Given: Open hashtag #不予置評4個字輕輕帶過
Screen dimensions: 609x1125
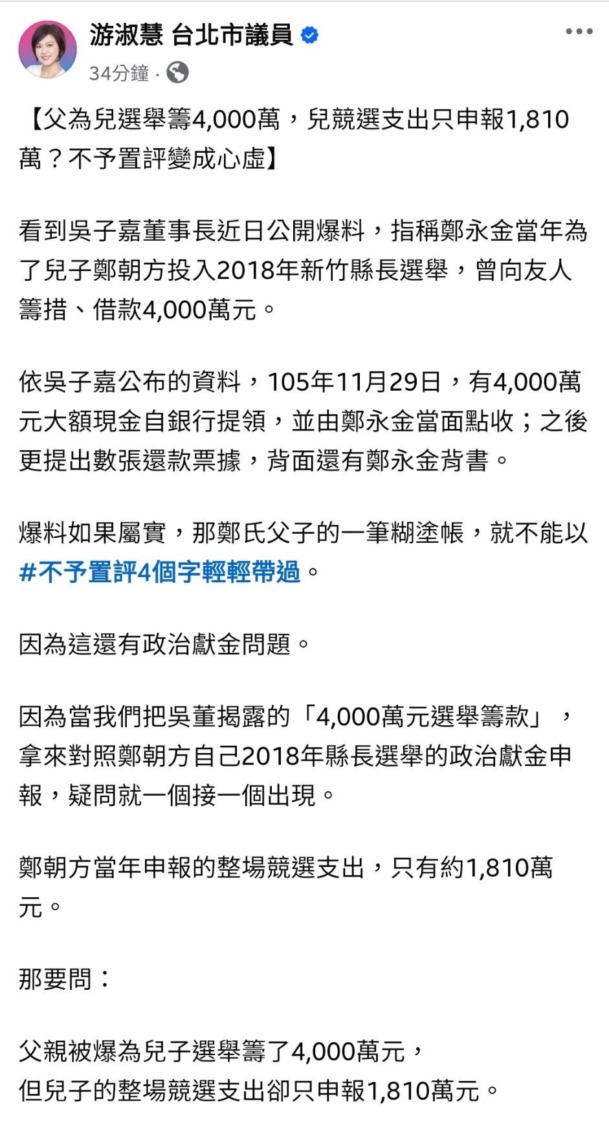Looking at the screenshot, I should click(159, 573).
